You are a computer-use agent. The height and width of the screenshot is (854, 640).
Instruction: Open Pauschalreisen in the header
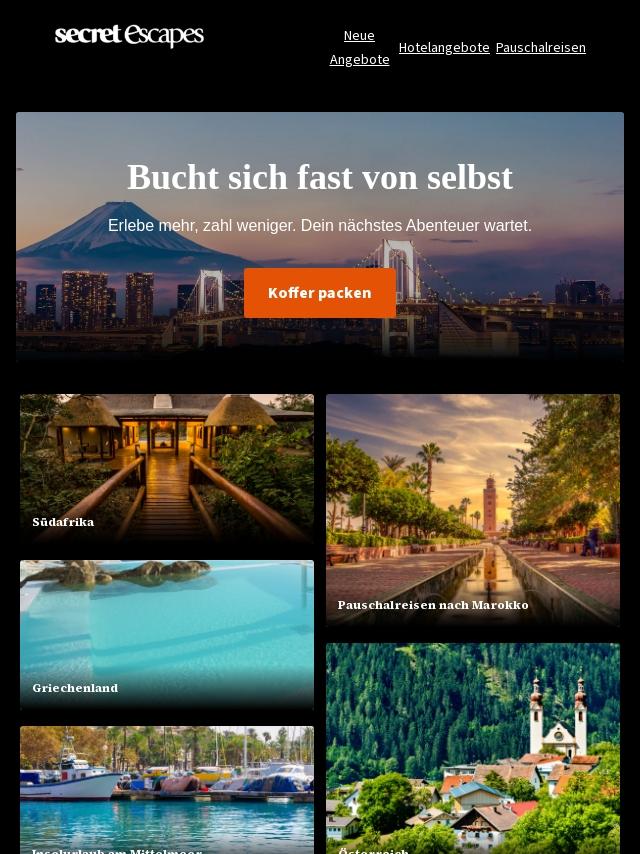click(540, 47)
